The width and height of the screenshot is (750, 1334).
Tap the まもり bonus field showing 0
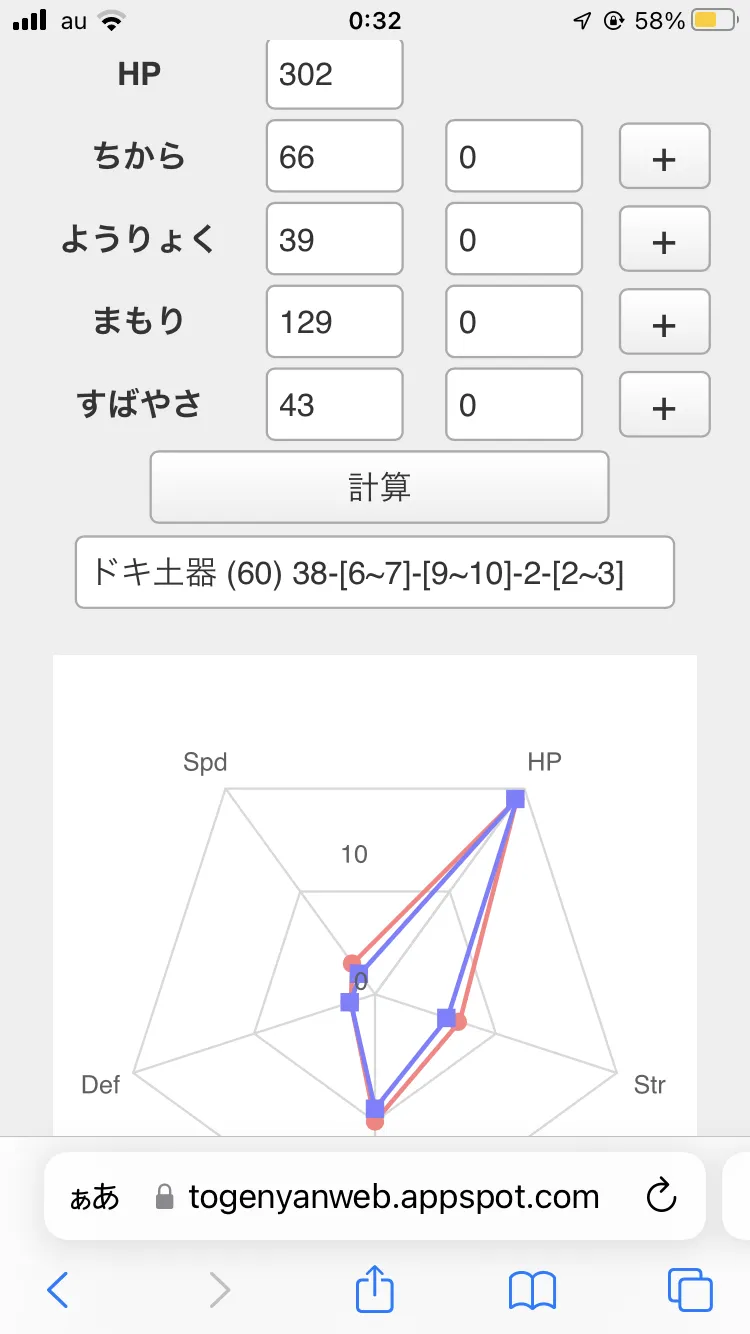(513, 322)
